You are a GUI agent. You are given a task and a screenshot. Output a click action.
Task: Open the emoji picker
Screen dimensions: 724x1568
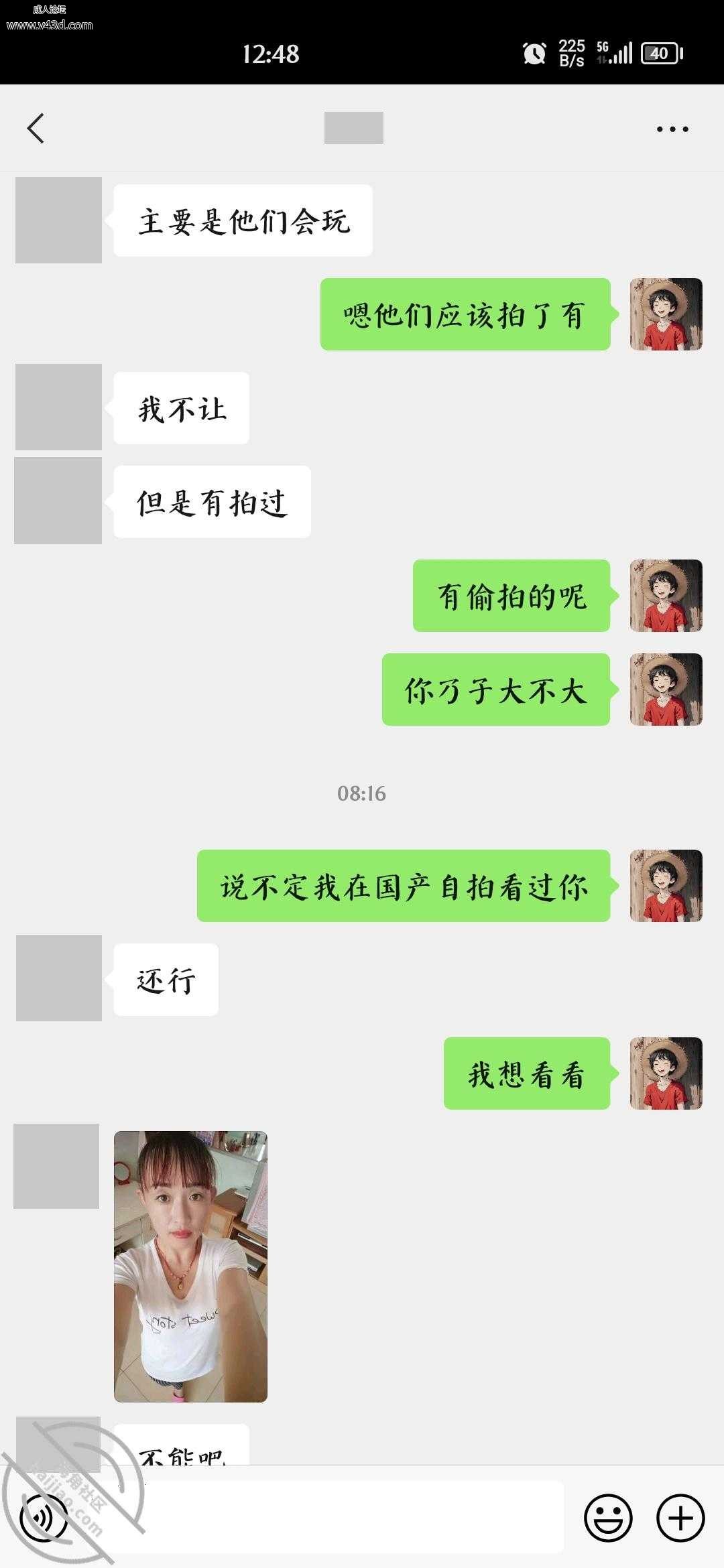608,1518
